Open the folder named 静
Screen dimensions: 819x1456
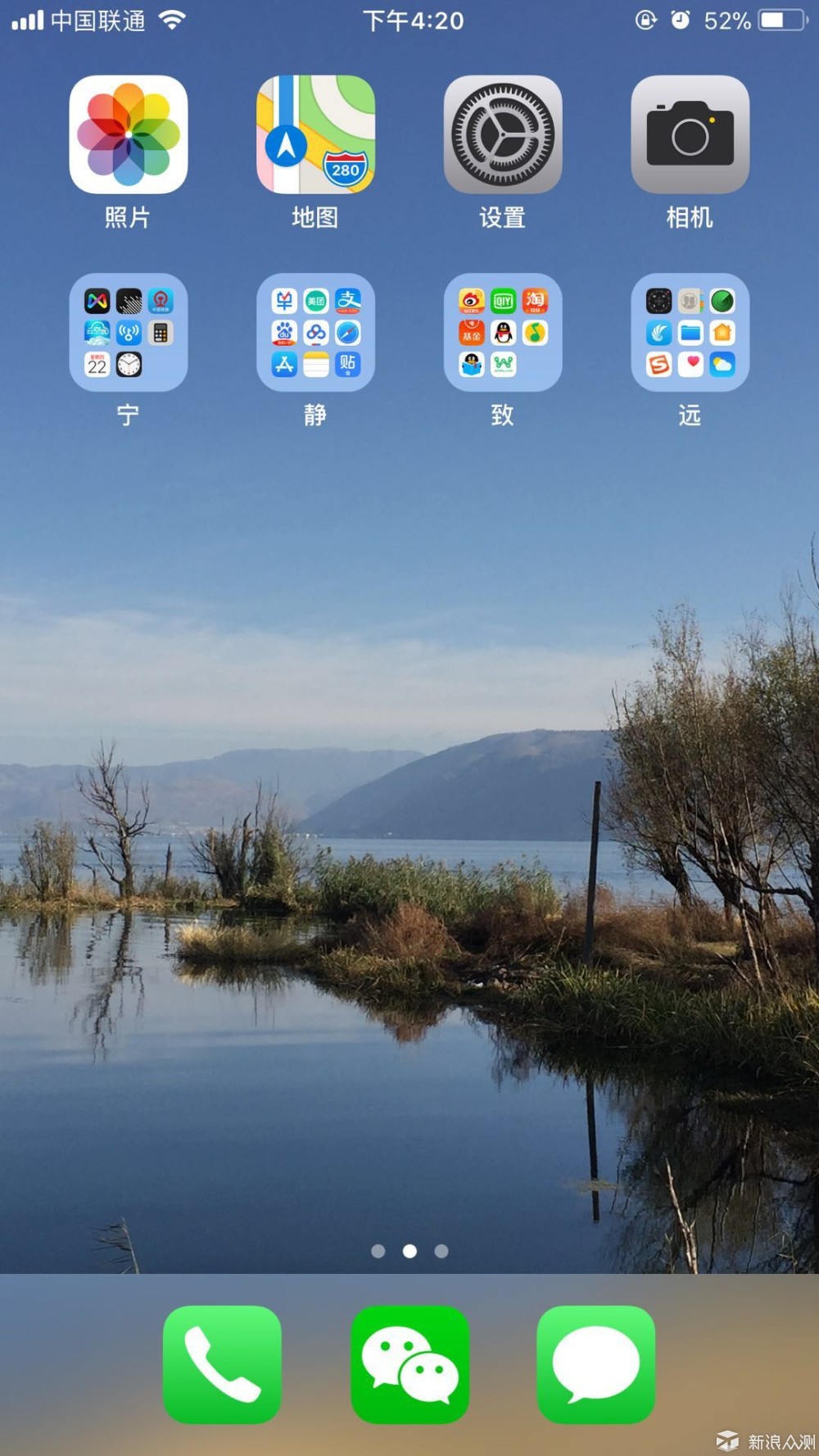point(315,332)
